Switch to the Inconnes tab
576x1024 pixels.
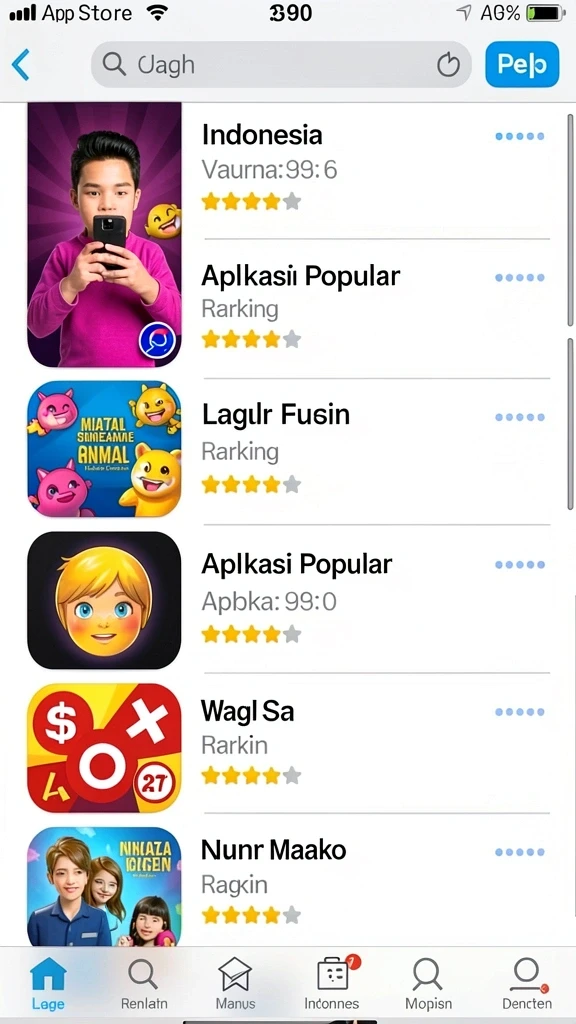pos(332,984)
